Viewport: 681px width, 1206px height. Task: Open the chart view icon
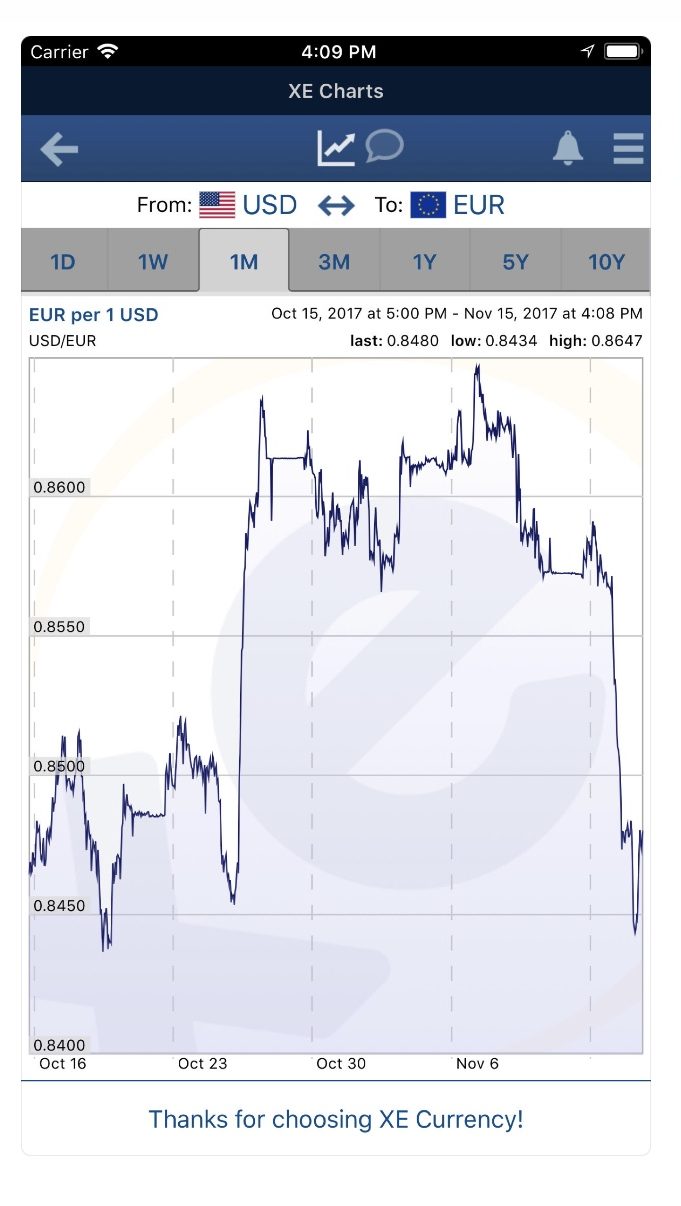[x=336, y=148]
